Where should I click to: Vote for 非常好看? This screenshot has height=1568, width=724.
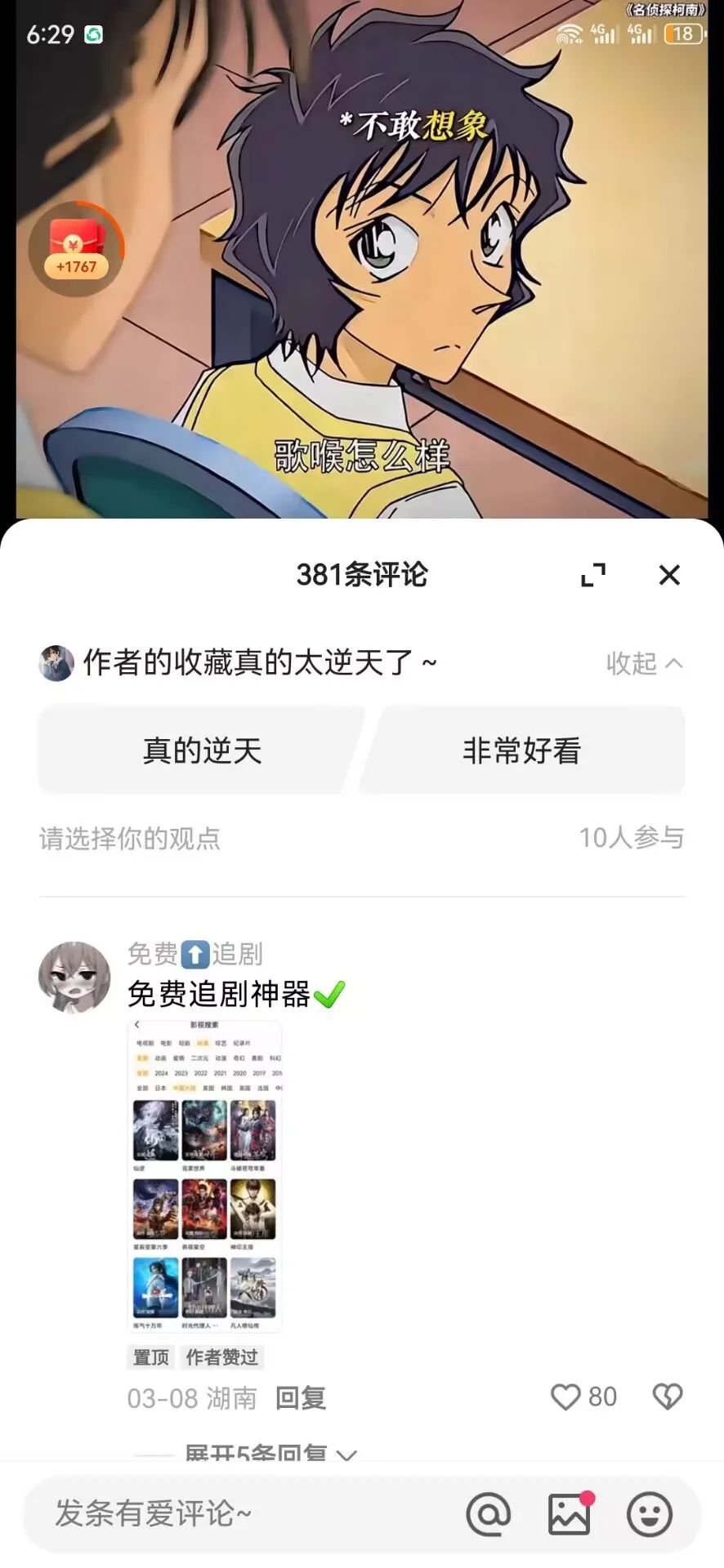[x=522, y=751]
